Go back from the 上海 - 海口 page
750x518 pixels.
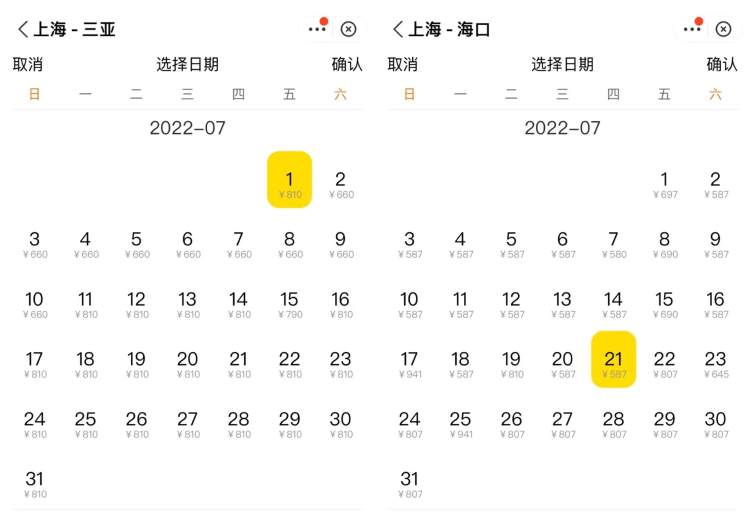tap(398, 30)
